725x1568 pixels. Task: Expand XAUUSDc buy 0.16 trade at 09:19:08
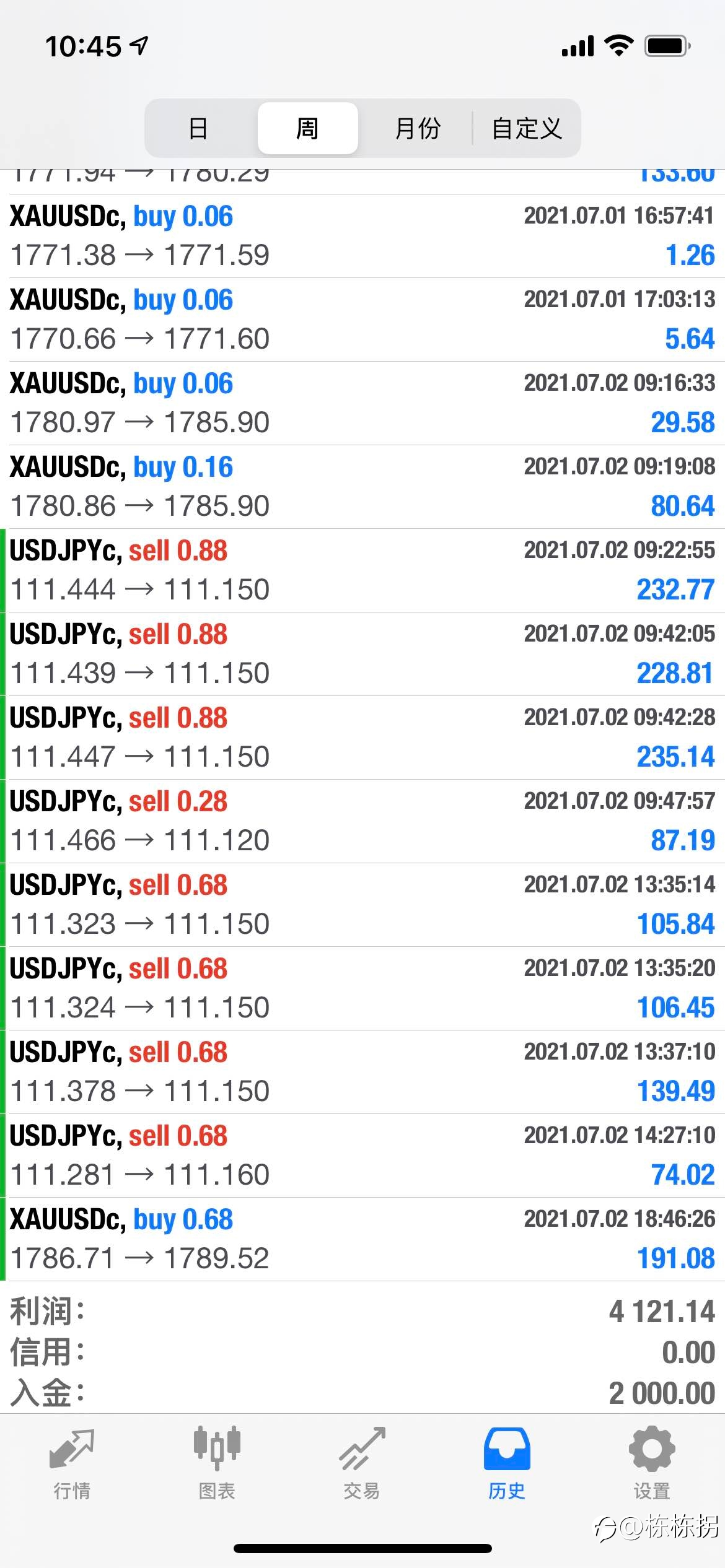click(x=362, y=487)
